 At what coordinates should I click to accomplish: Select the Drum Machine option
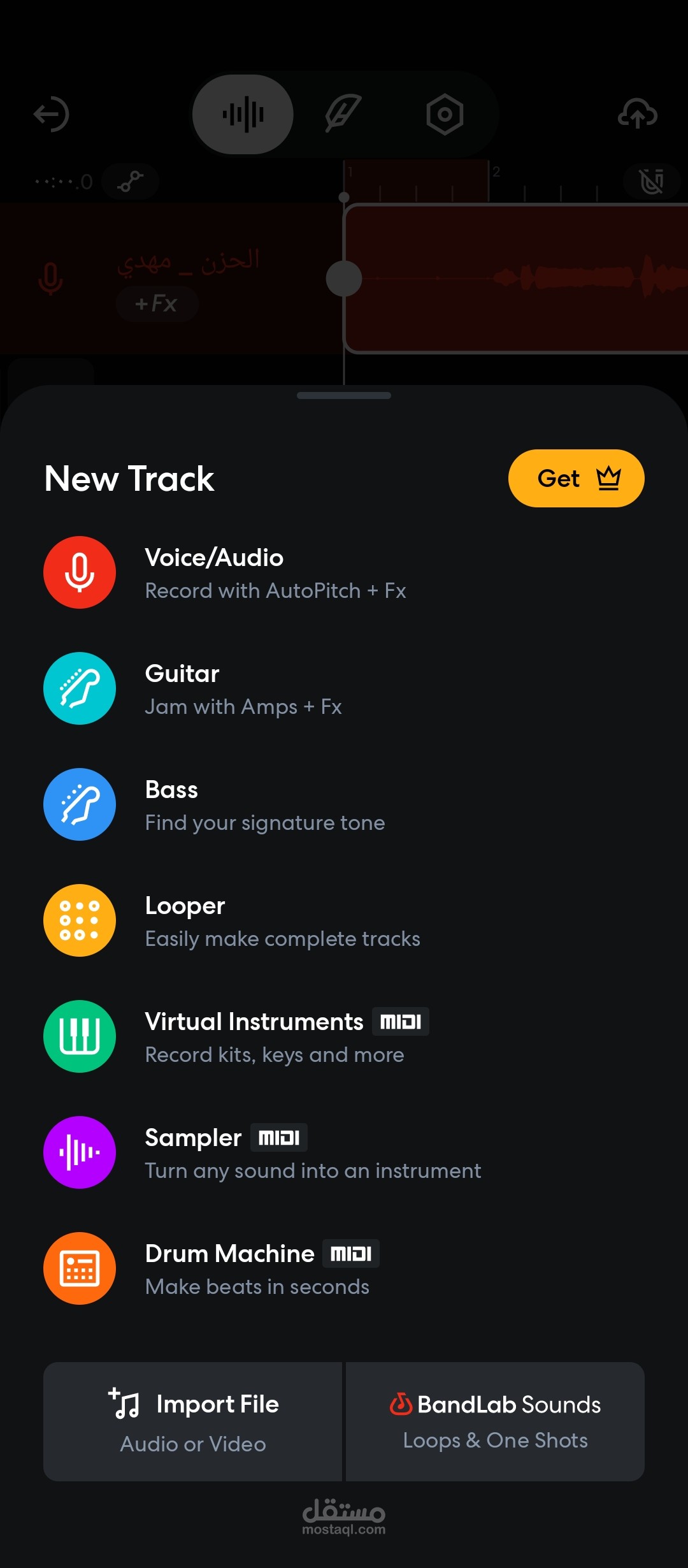[344, 1268]
